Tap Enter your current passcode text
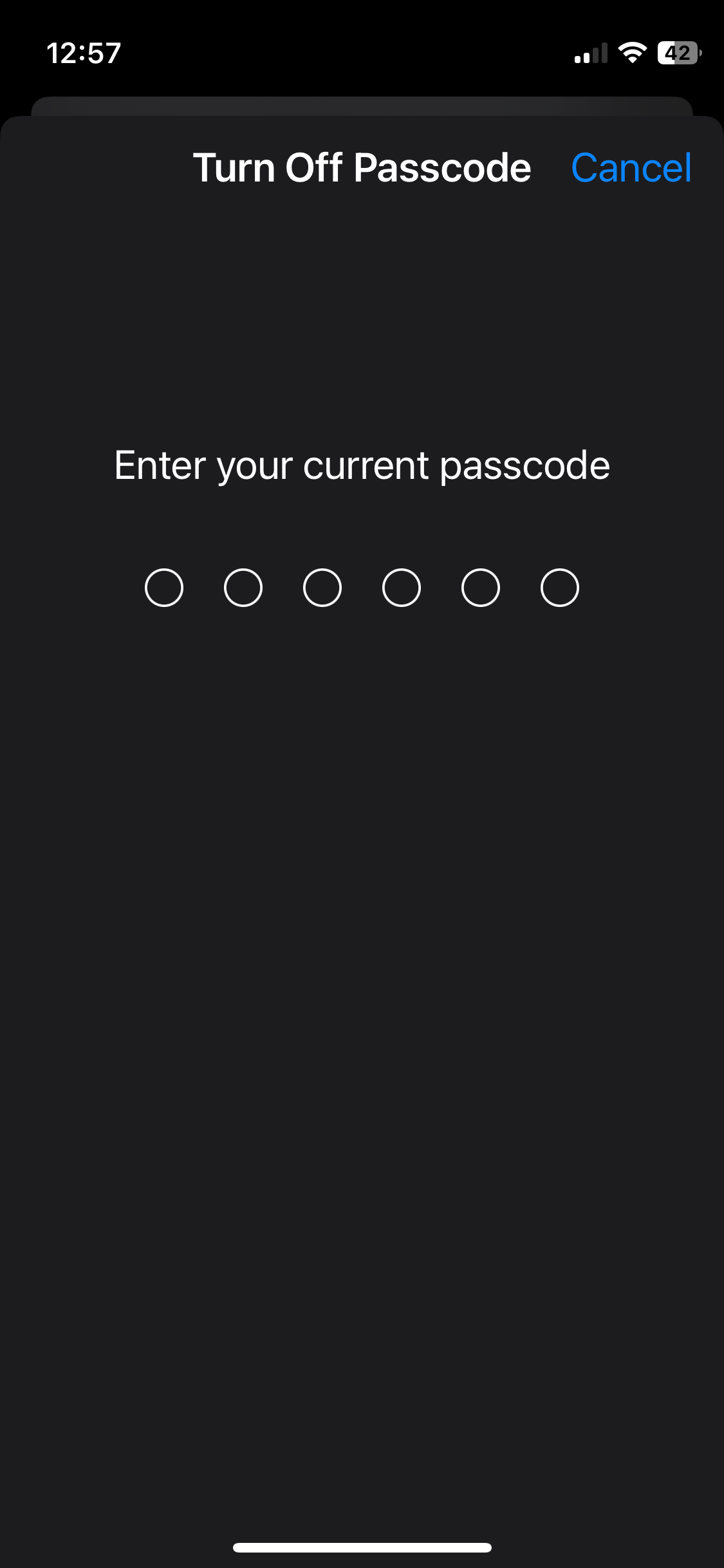Screen dimensions: 724x1568 362,465
